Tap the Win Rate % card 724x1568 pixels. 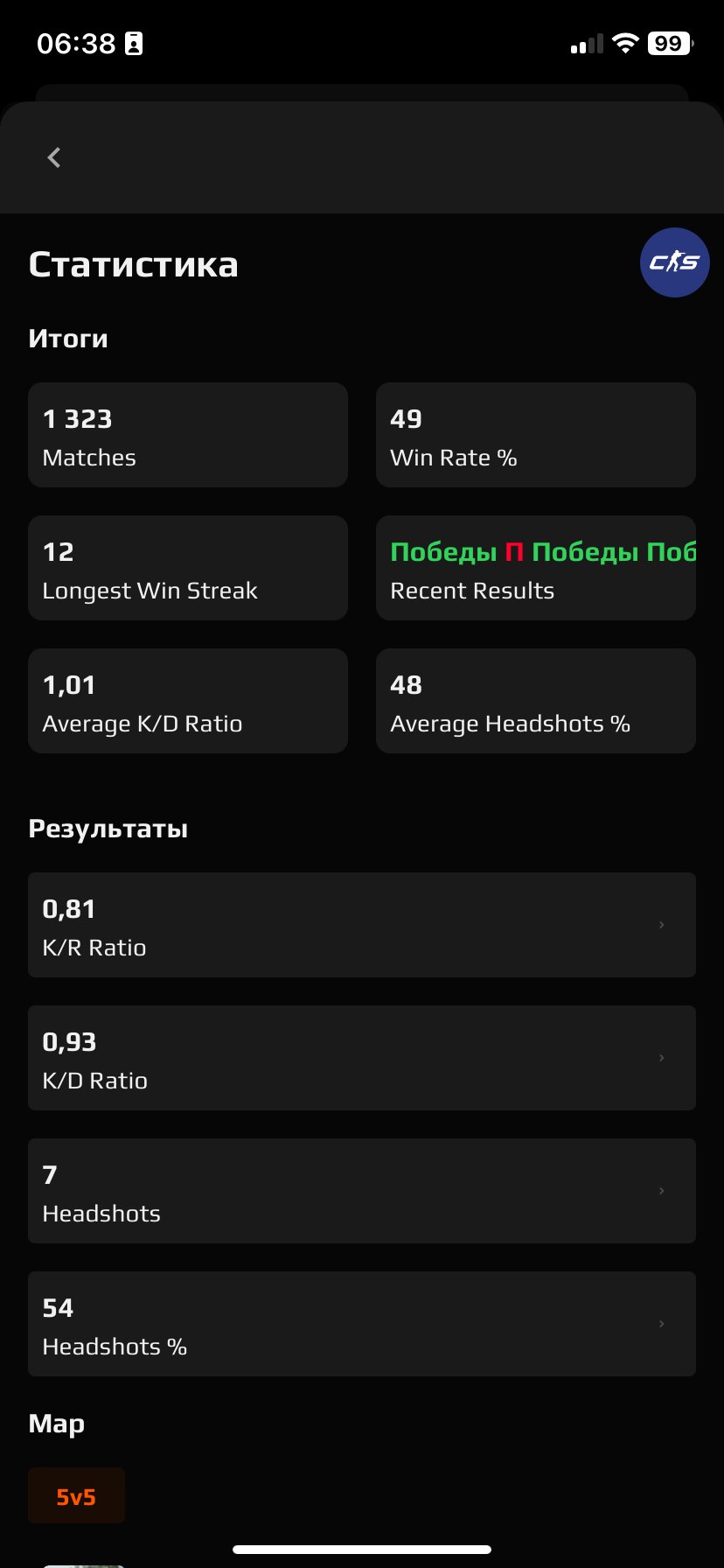click(x=535, y=435)
